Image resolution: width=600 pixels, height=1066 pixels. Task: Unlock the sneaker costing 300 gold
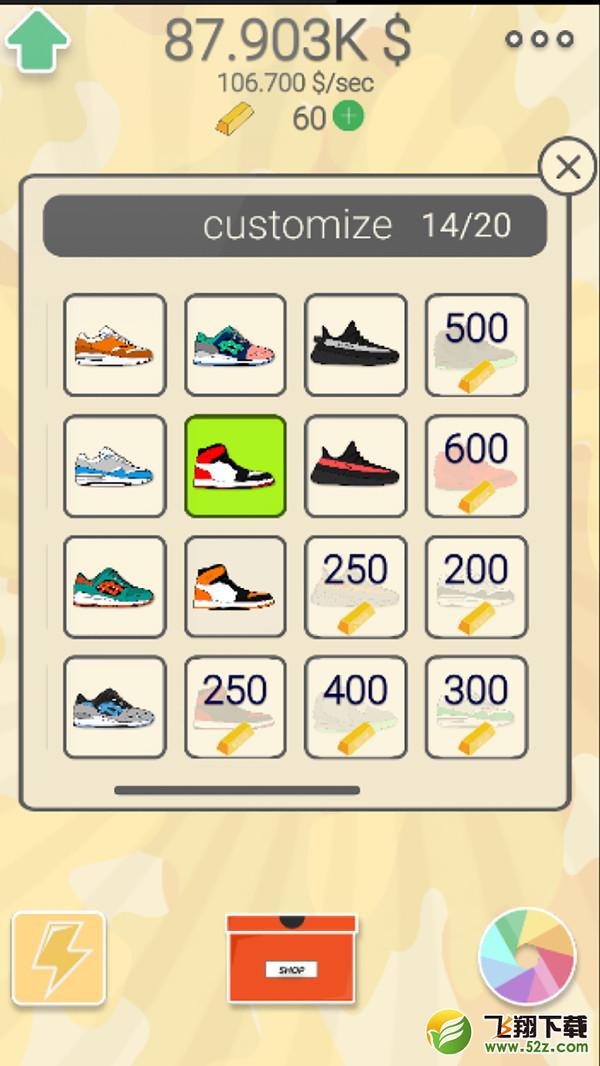pyautogui.click(x=476, y=707)
